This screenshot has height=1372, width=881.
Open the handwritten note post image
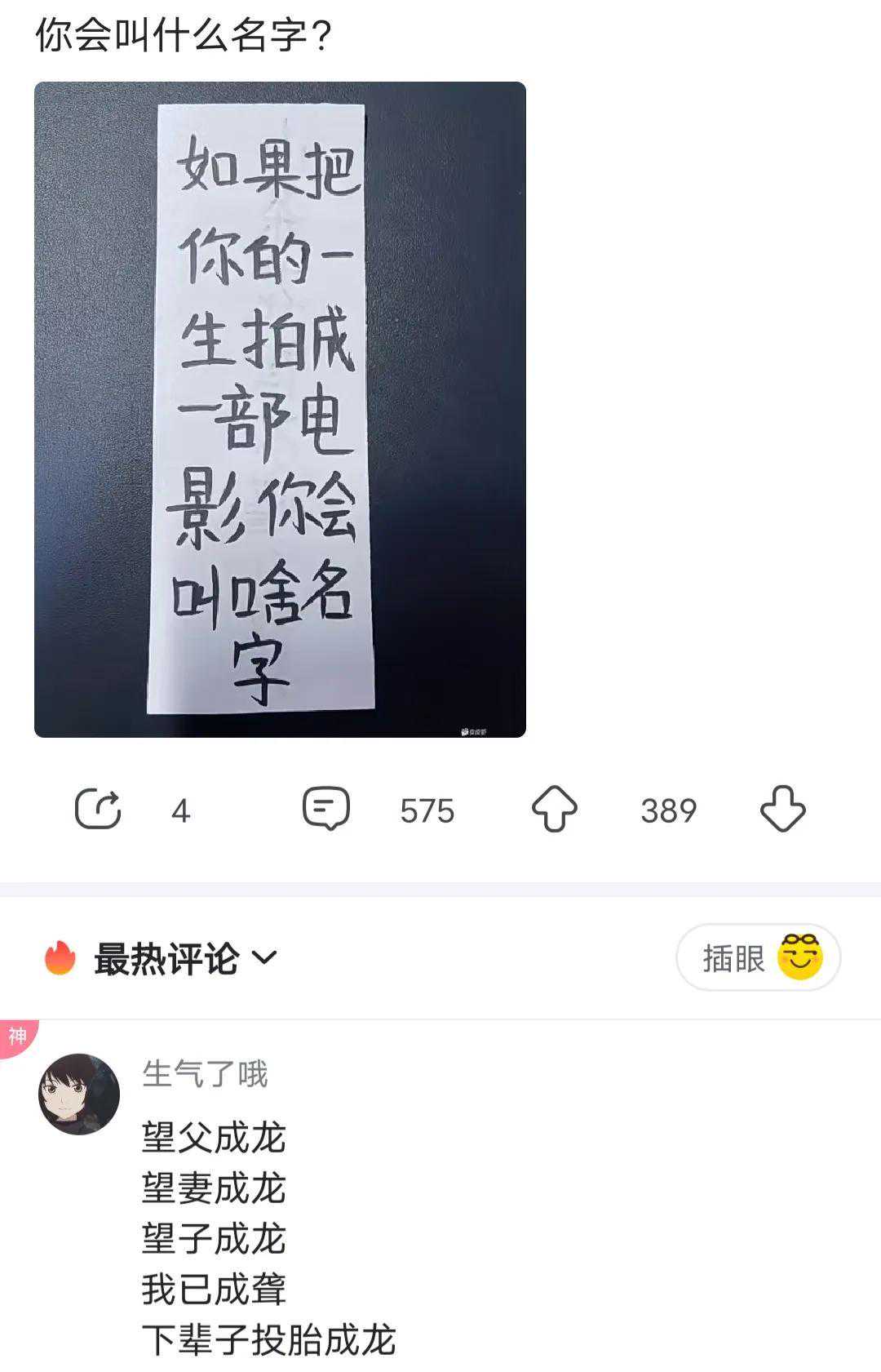(280, 410)
